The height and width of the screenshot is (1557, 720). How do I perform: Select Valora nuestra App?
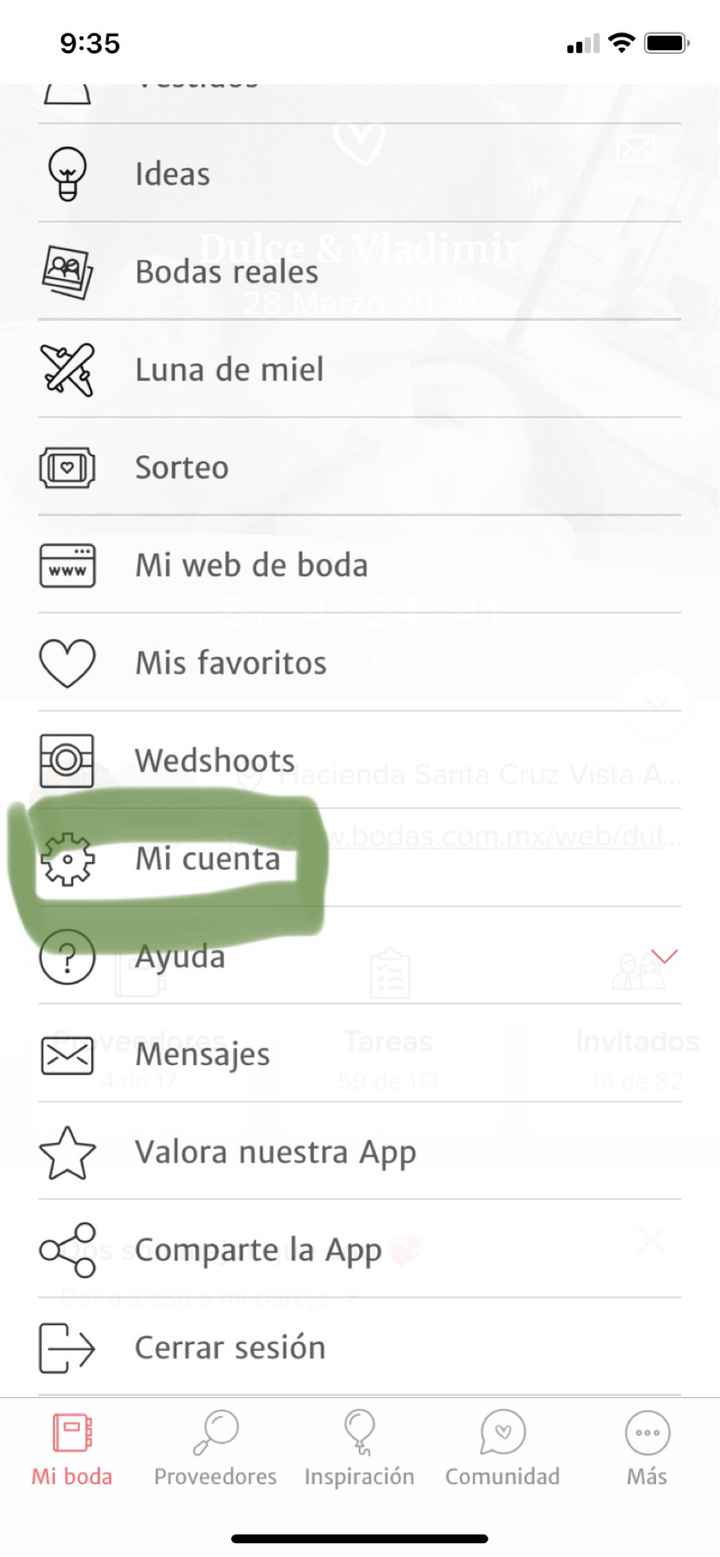point(275,1152)
